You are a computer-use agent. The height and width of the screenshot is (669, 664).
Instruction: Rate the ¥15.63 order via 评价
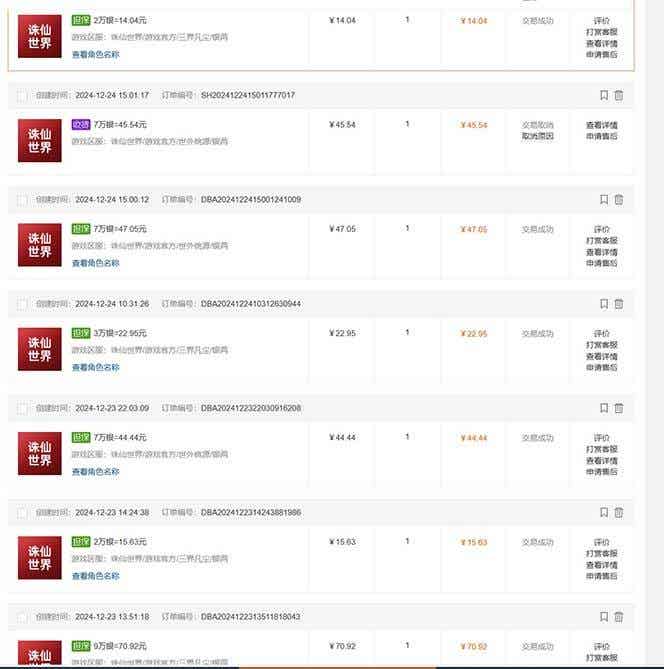(x=601, y=542)
